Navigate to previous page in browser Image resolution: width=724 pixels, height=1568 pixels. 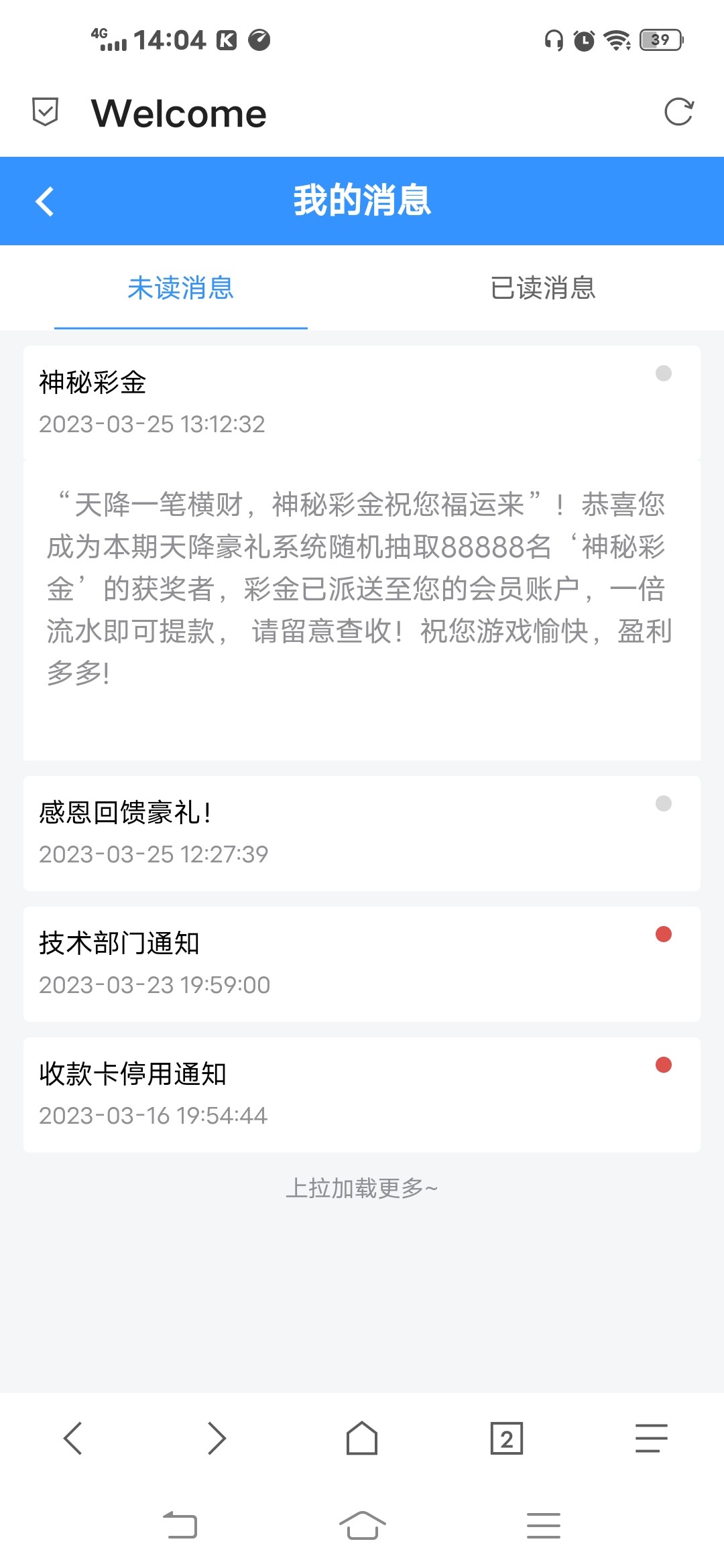pyautogui.click(x=73, y=1438)
